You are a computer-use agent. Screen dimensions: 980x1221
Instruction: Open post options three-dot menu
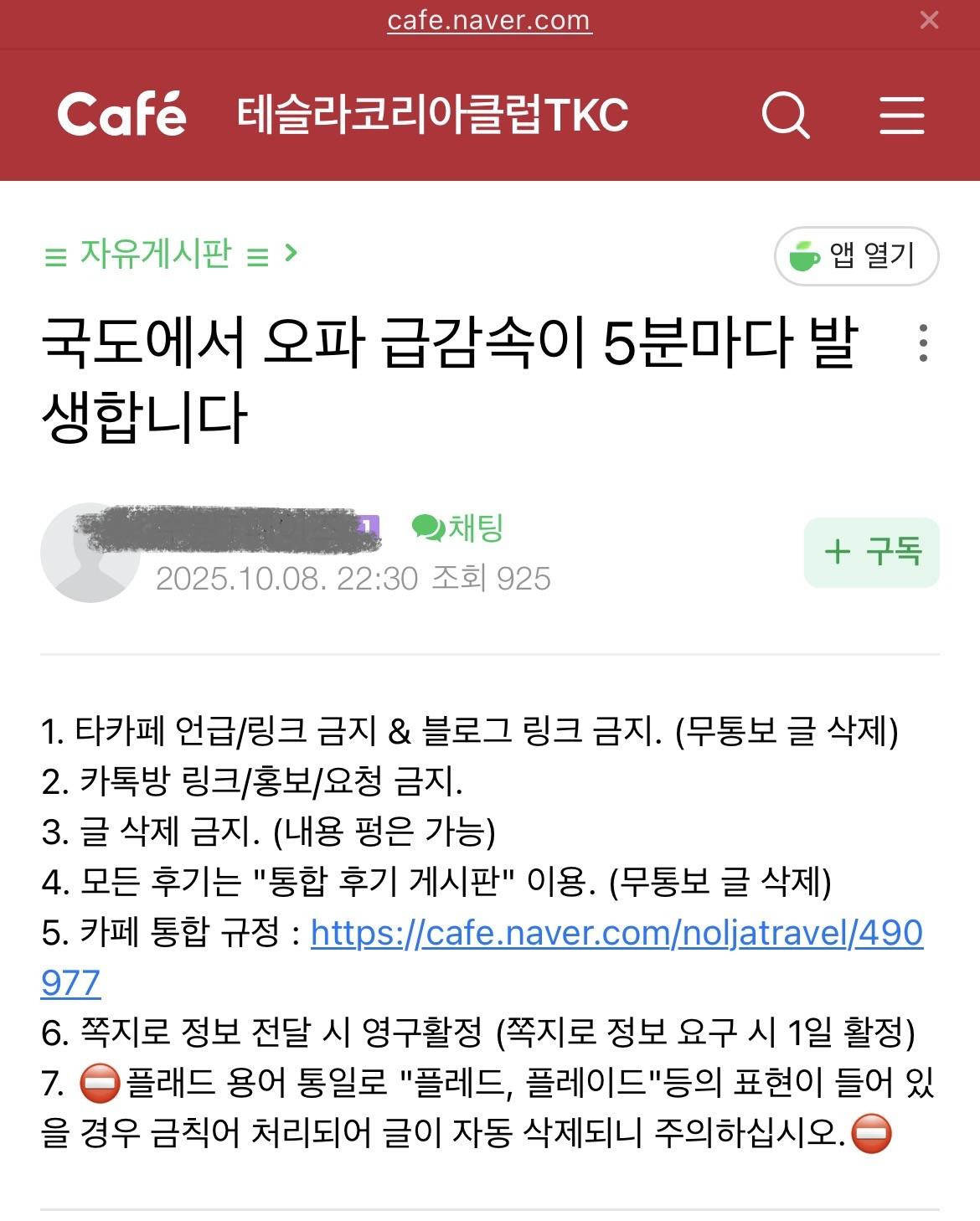pos(923,343)
